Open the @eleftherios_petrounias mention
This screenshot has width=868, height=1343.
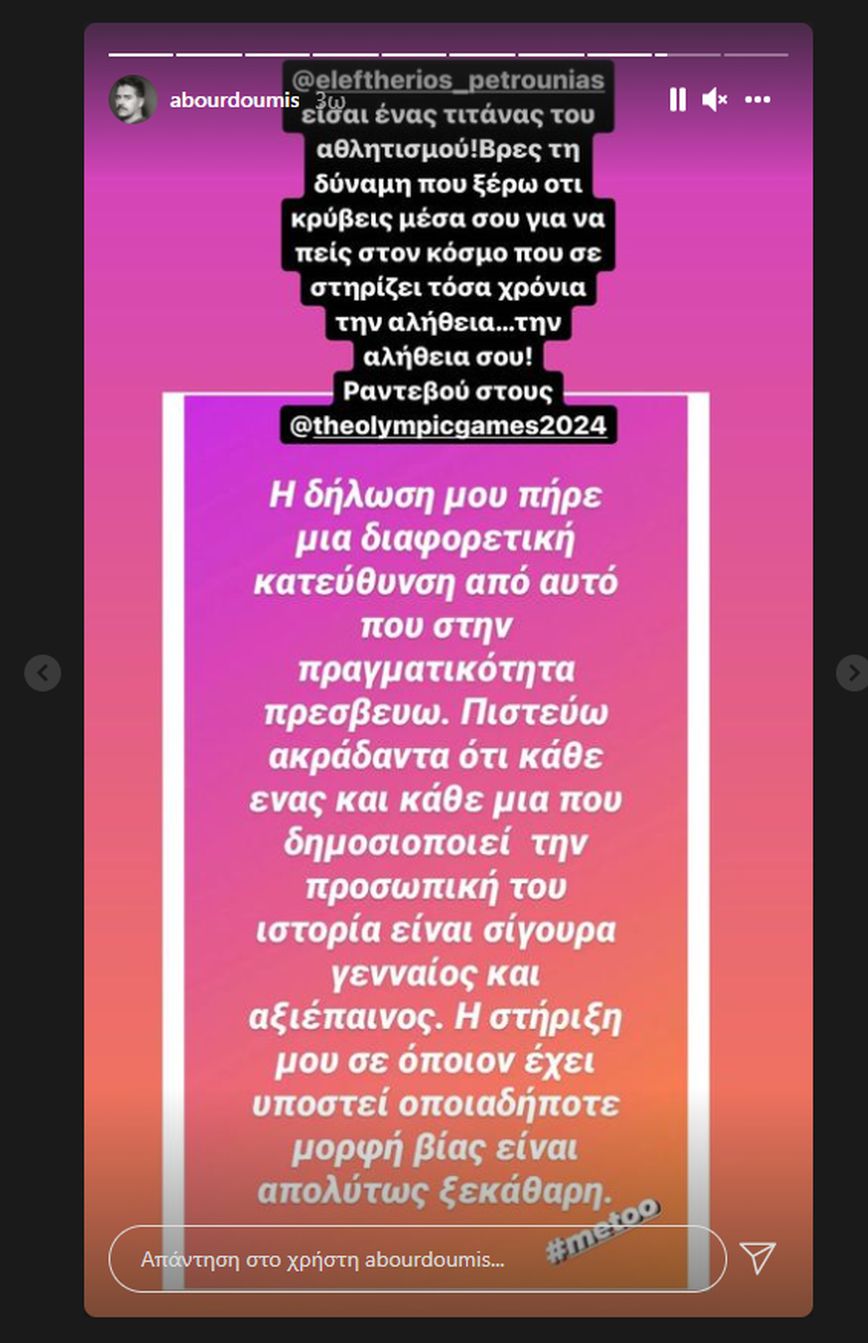pyautogui.click(x=446, y=80)
